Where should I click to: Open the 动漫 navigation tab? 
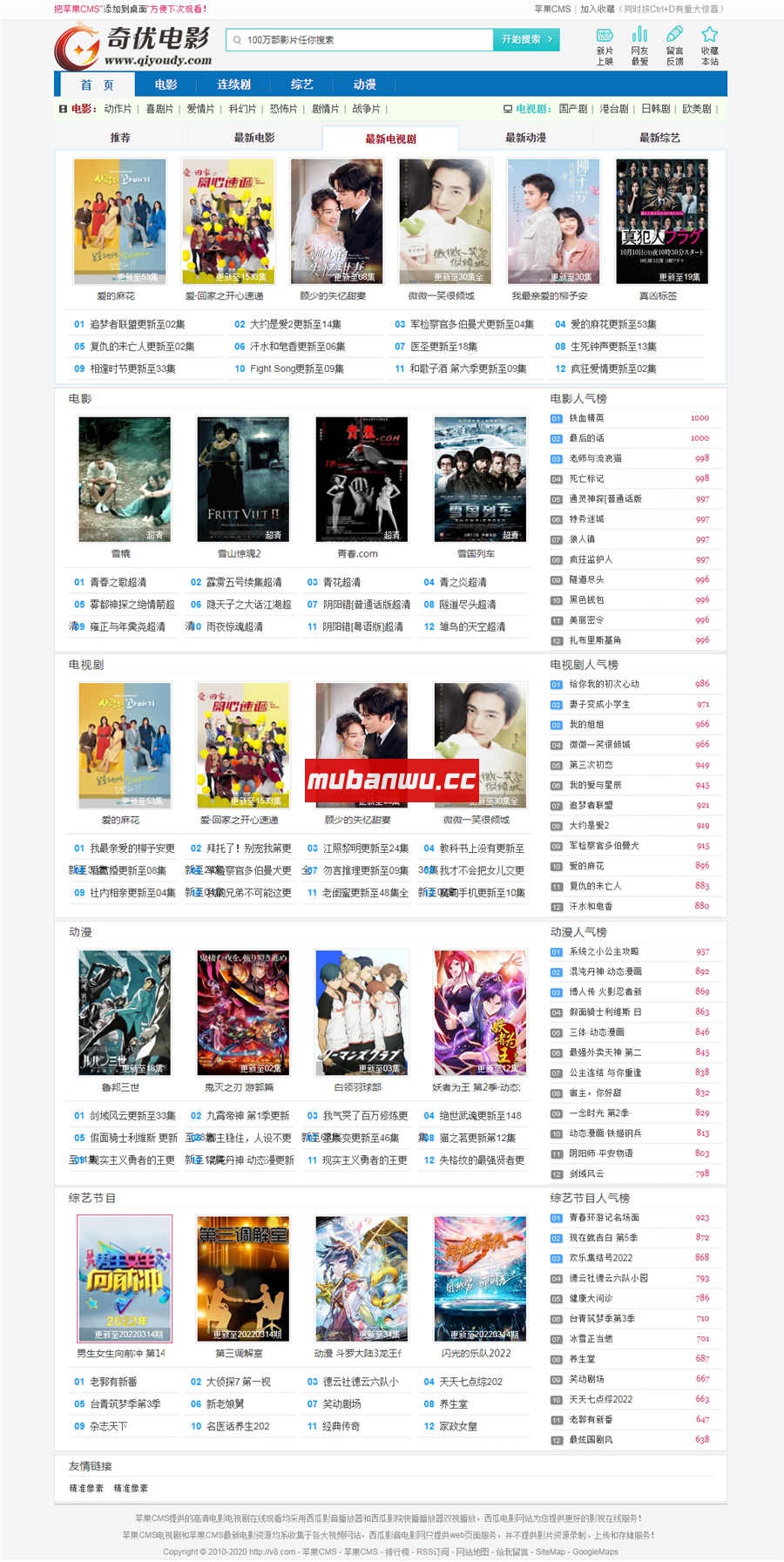(364, 85)
